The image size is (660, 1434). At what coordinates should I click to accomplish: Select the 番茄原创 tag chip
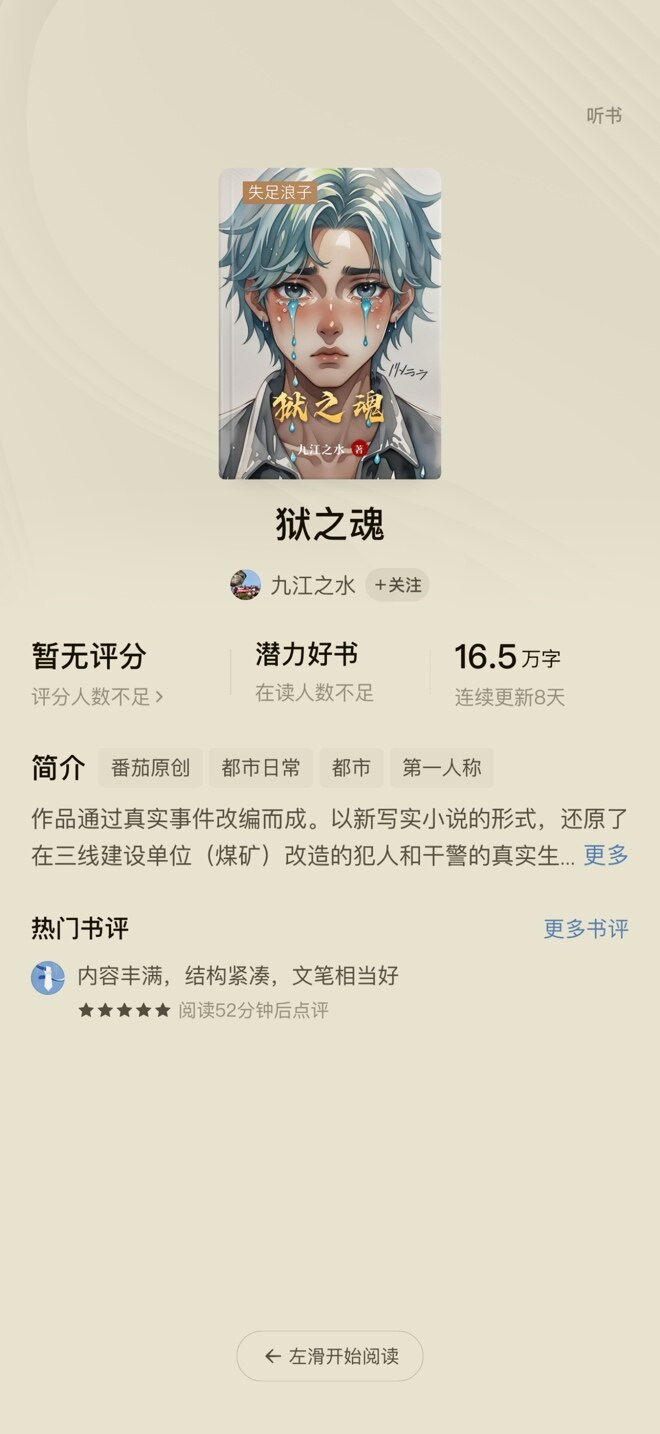pos(150,768)
